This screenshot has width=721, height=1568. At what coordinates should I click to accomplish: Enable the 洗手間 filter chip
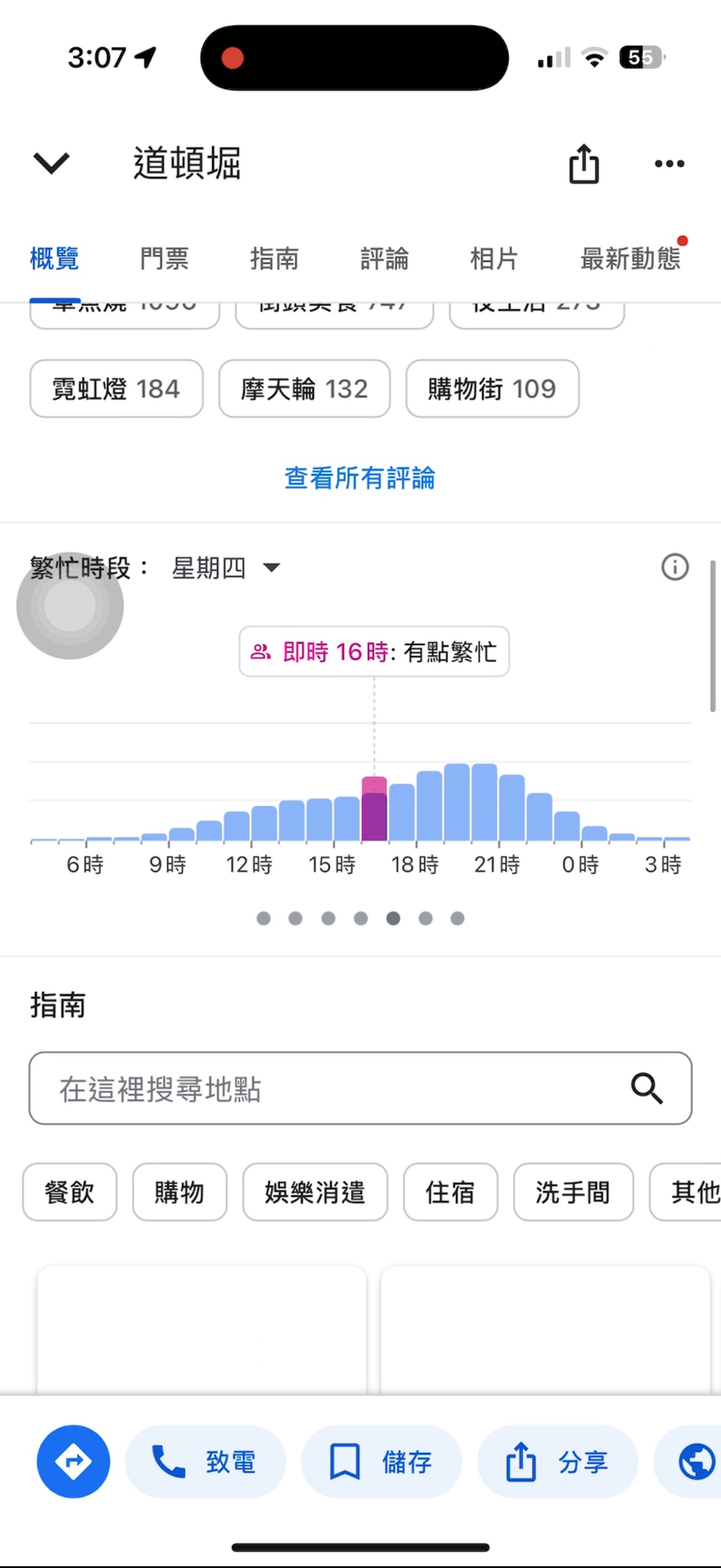pos(573,1192)
